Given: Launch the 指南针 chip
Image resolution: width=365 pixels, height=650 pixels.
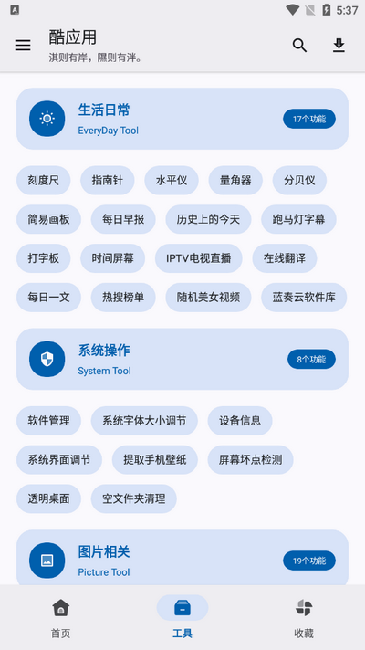Looking at the screenshot, I should [107, 180].
